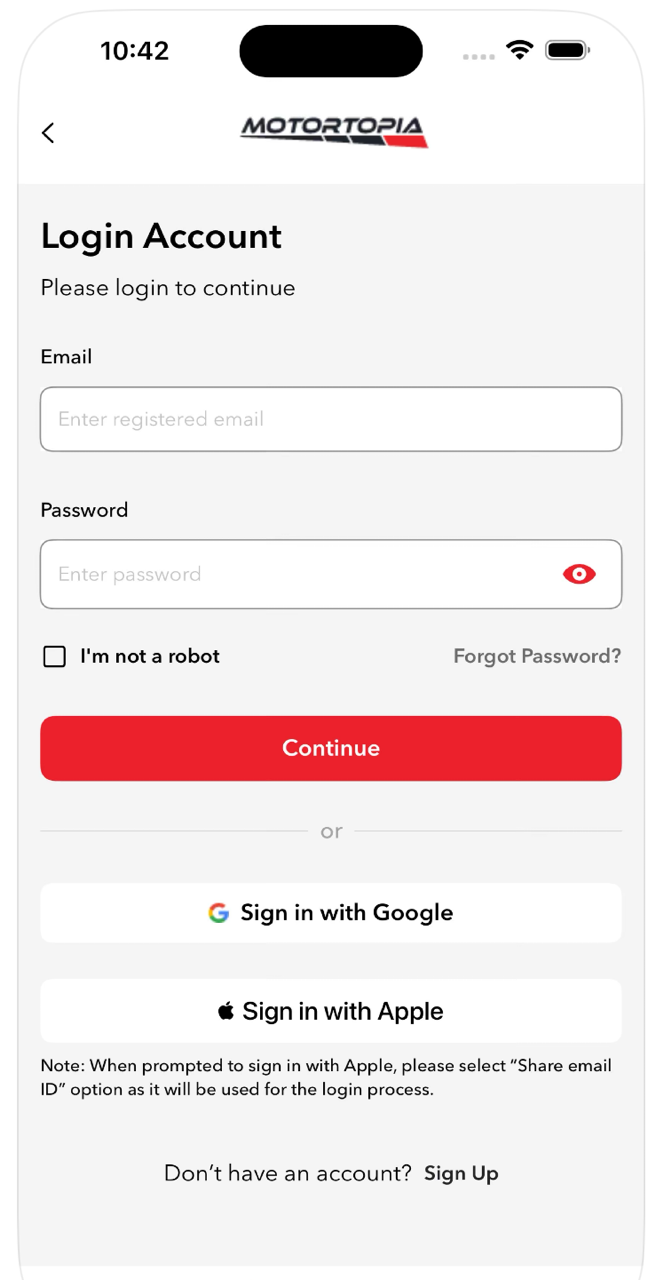Toggle password visibility eye icon

[x=579, y=574]
